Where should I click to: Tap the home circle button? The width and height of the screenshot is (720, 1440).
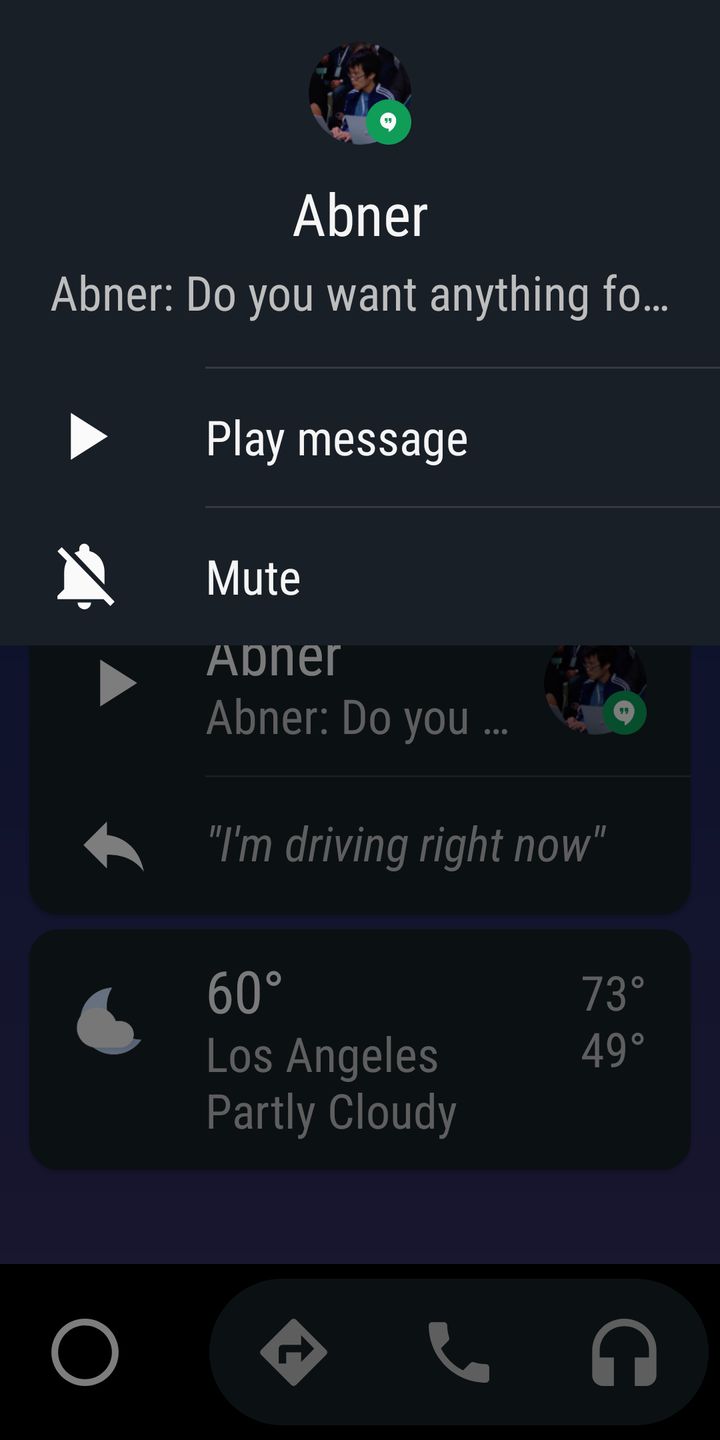(85, 1352)
